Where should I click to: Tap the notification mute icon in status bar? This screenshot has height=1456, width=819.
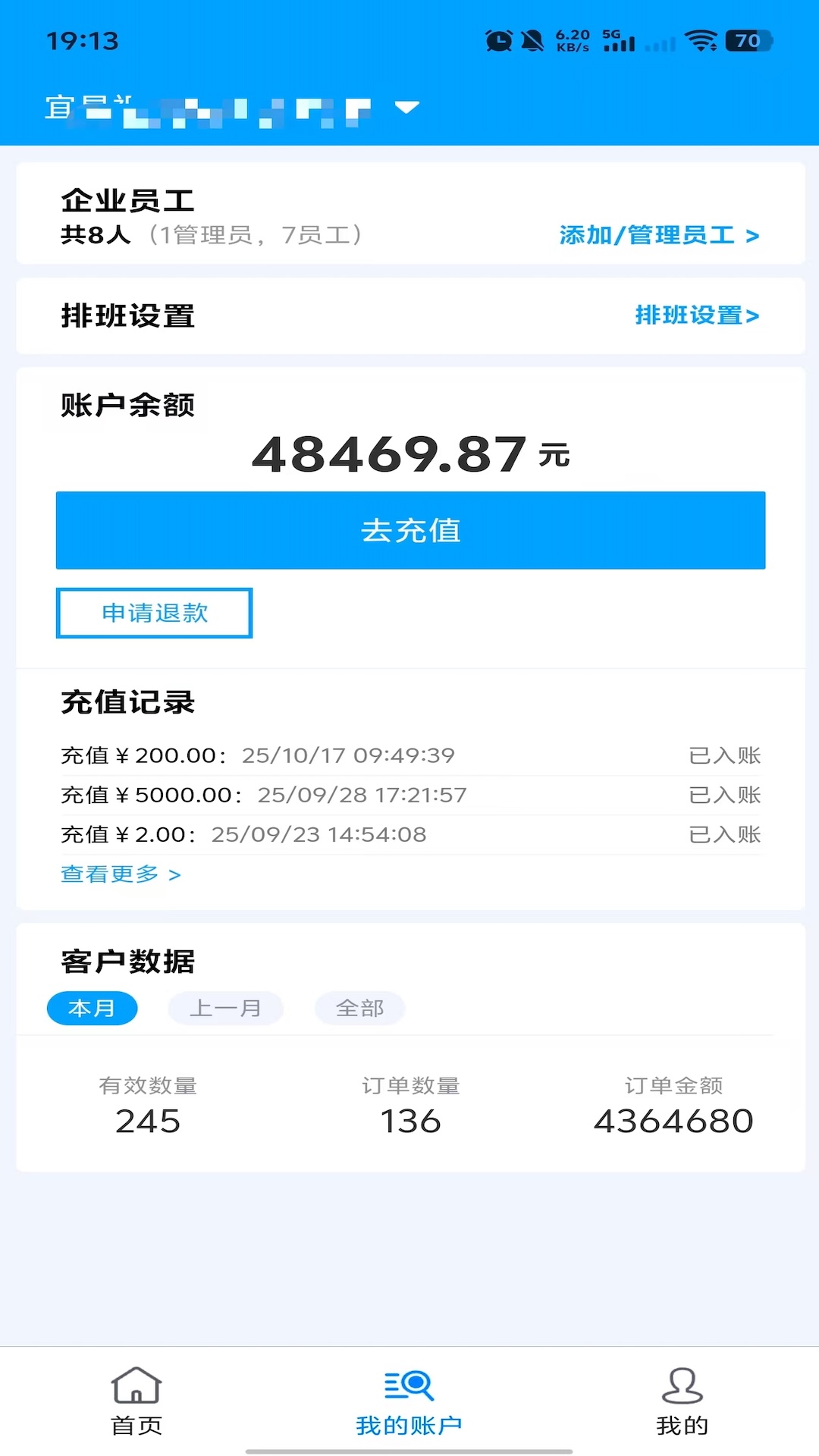click(534, 42)
